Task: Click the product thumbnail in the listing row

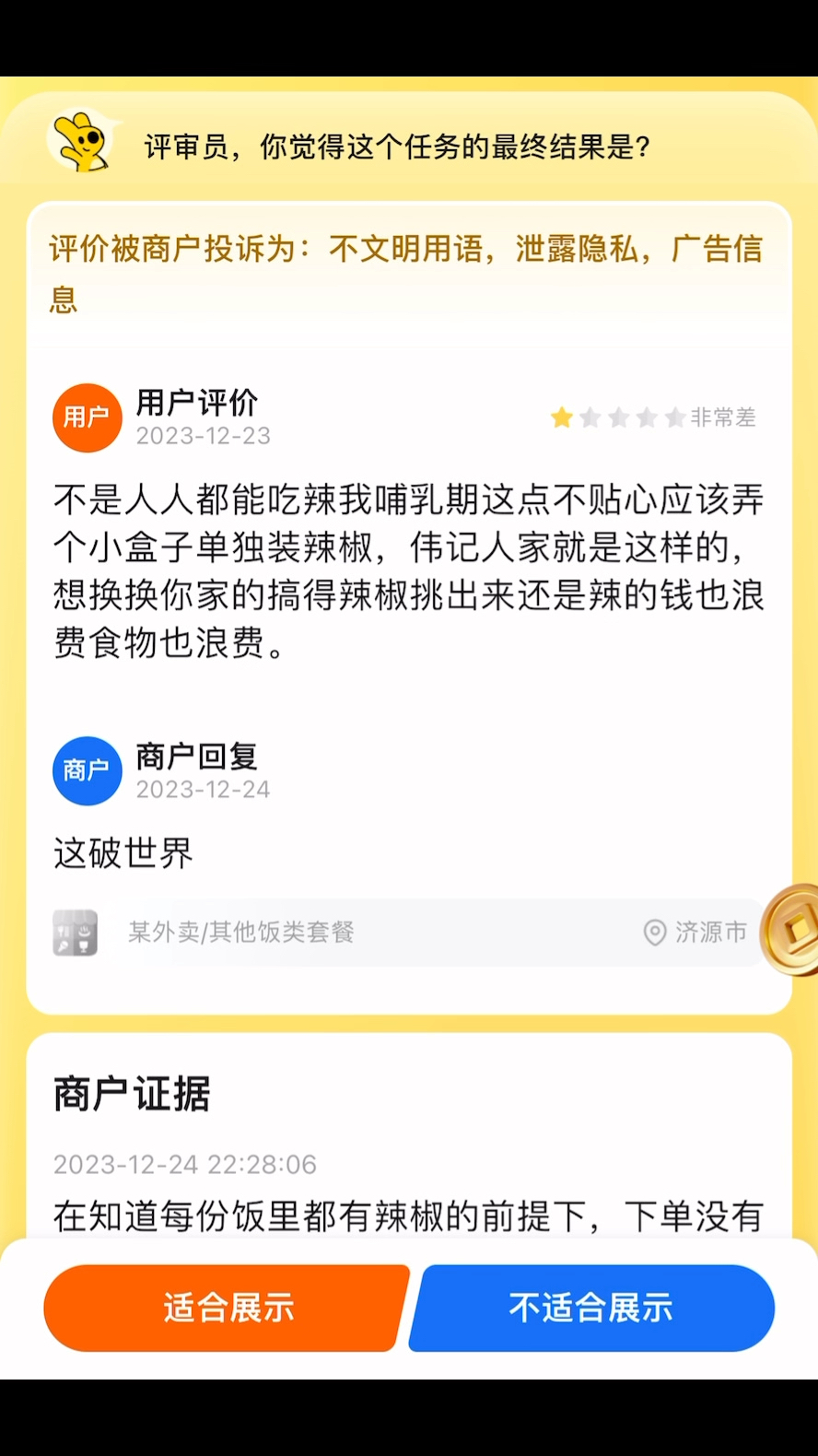Action: (75, 933)
